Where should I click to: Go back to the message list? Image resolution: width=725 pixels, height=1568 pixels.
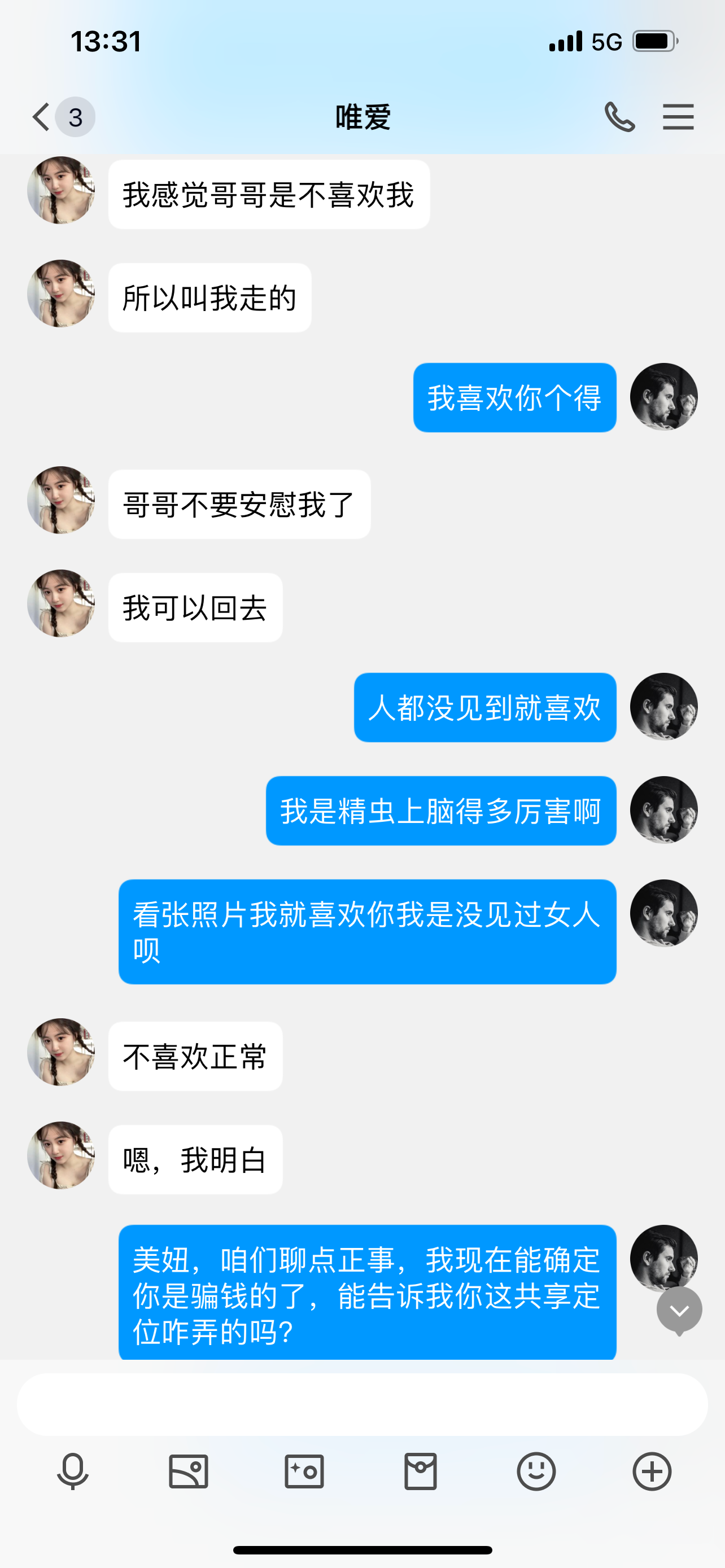coord(41,117)
